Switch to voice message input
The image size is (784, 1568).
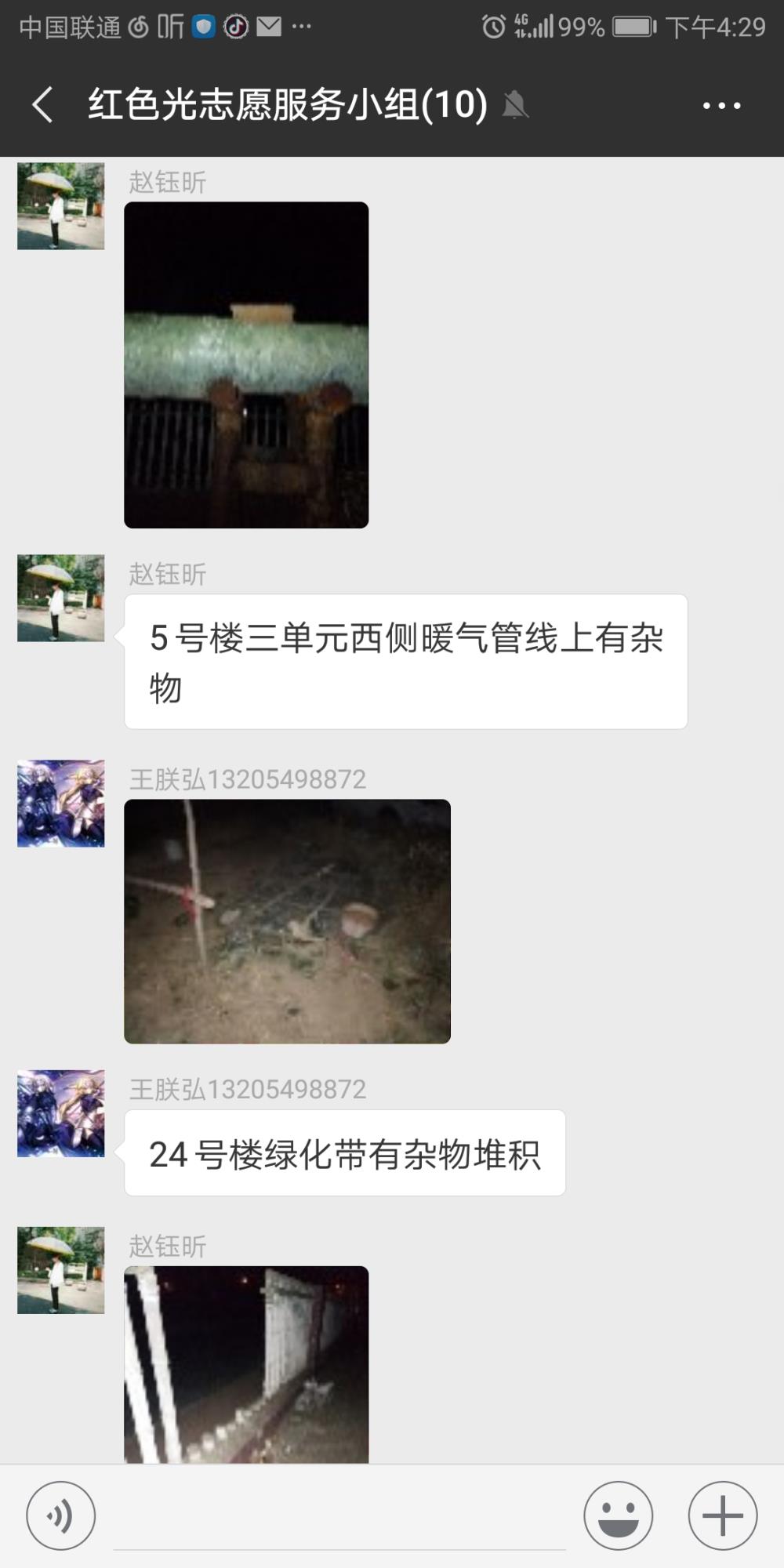point(61,1515)
